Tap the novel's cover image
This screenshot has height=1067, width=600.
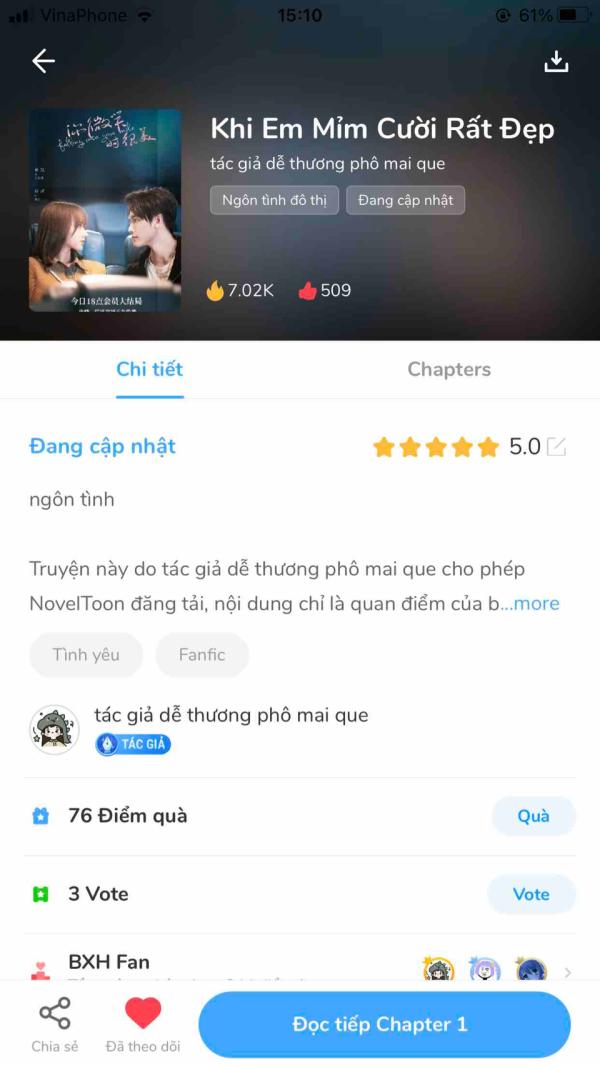click(x=105, y=210)
